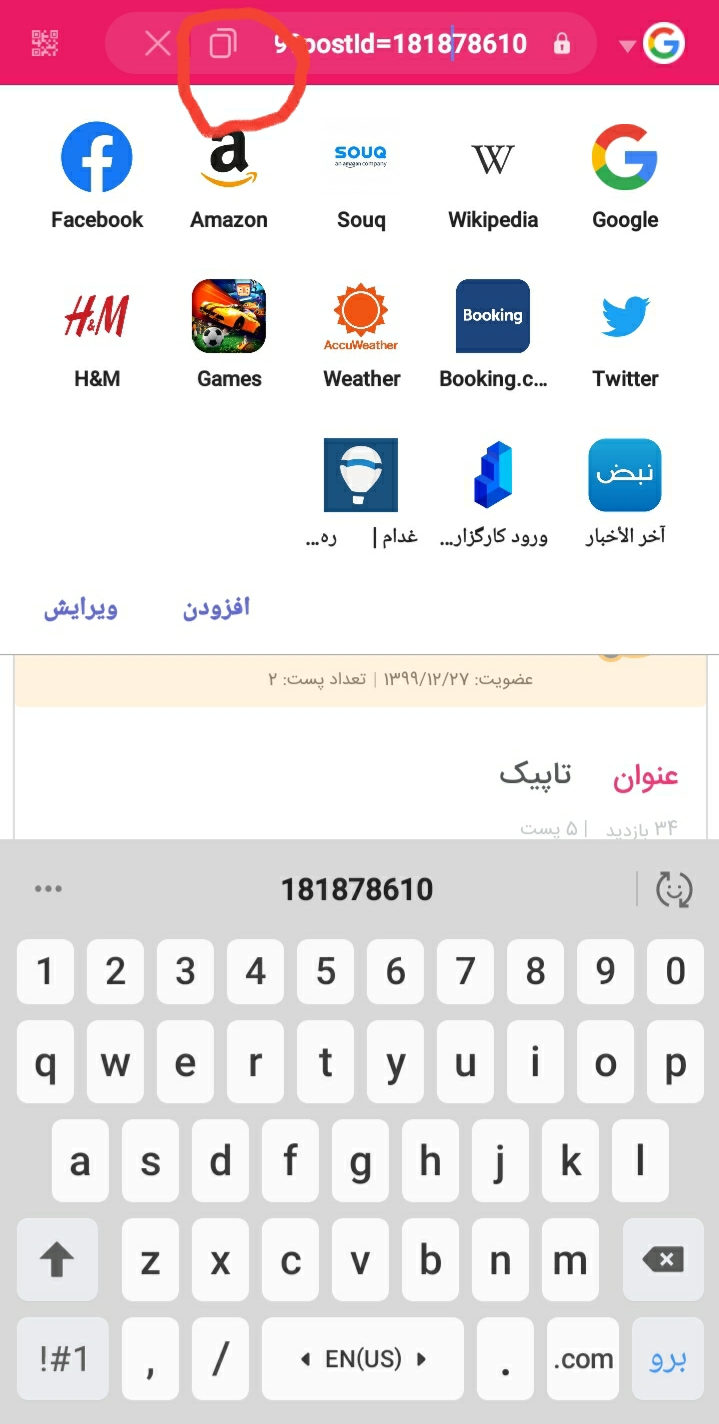
Task: Tap افزودن to add a shortcut
Action: click(x=216, y=608)
